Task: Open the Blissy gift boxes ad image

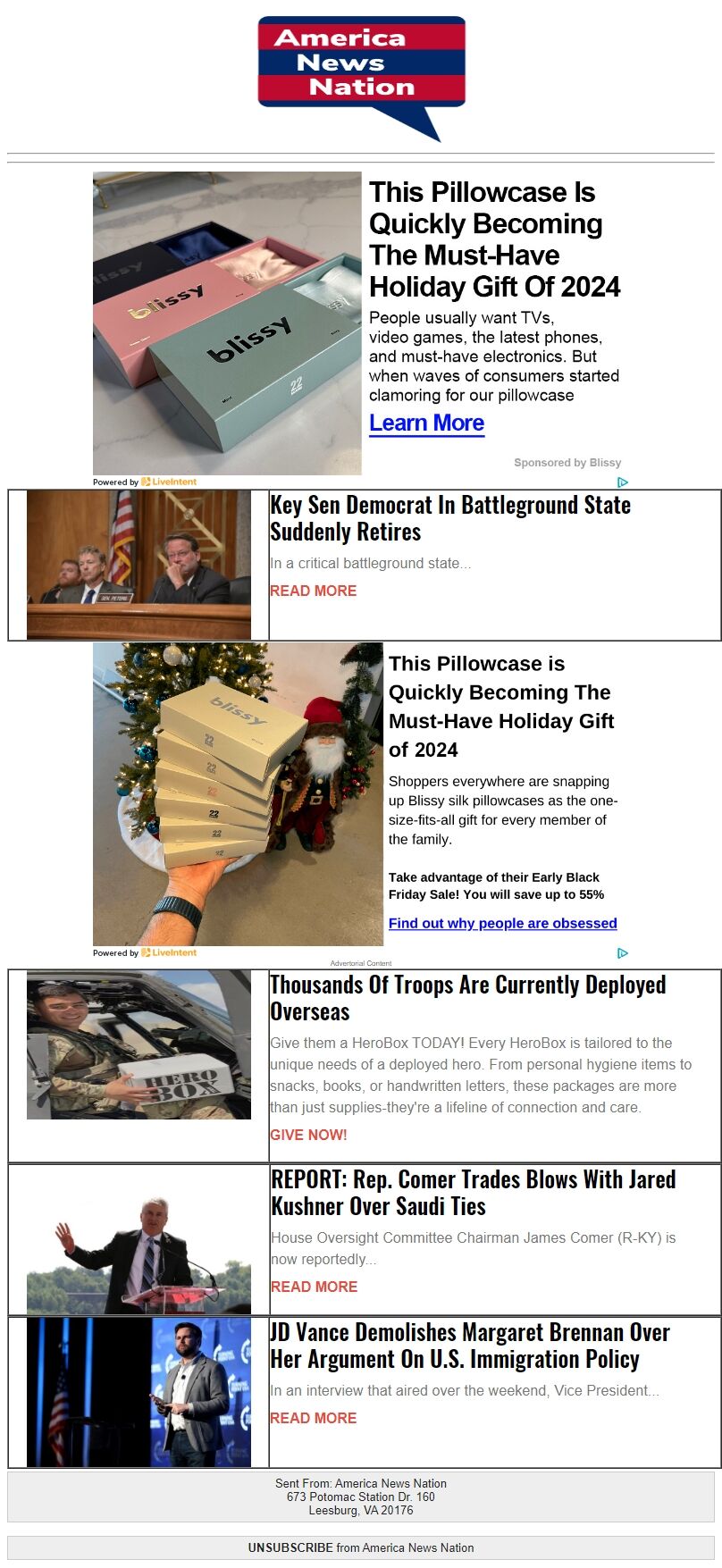Action: [x=227, y=323]
